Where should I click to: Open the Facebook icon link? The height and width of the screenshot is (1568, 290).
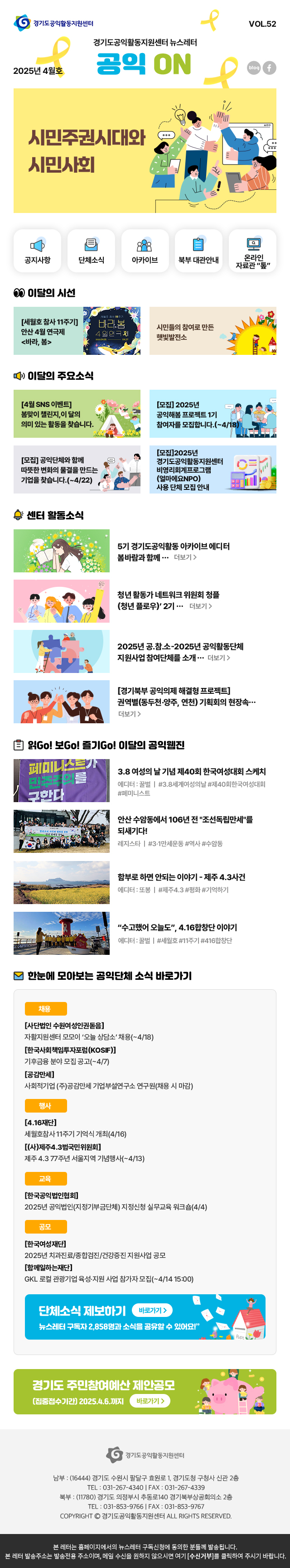[x=269, y=68]
